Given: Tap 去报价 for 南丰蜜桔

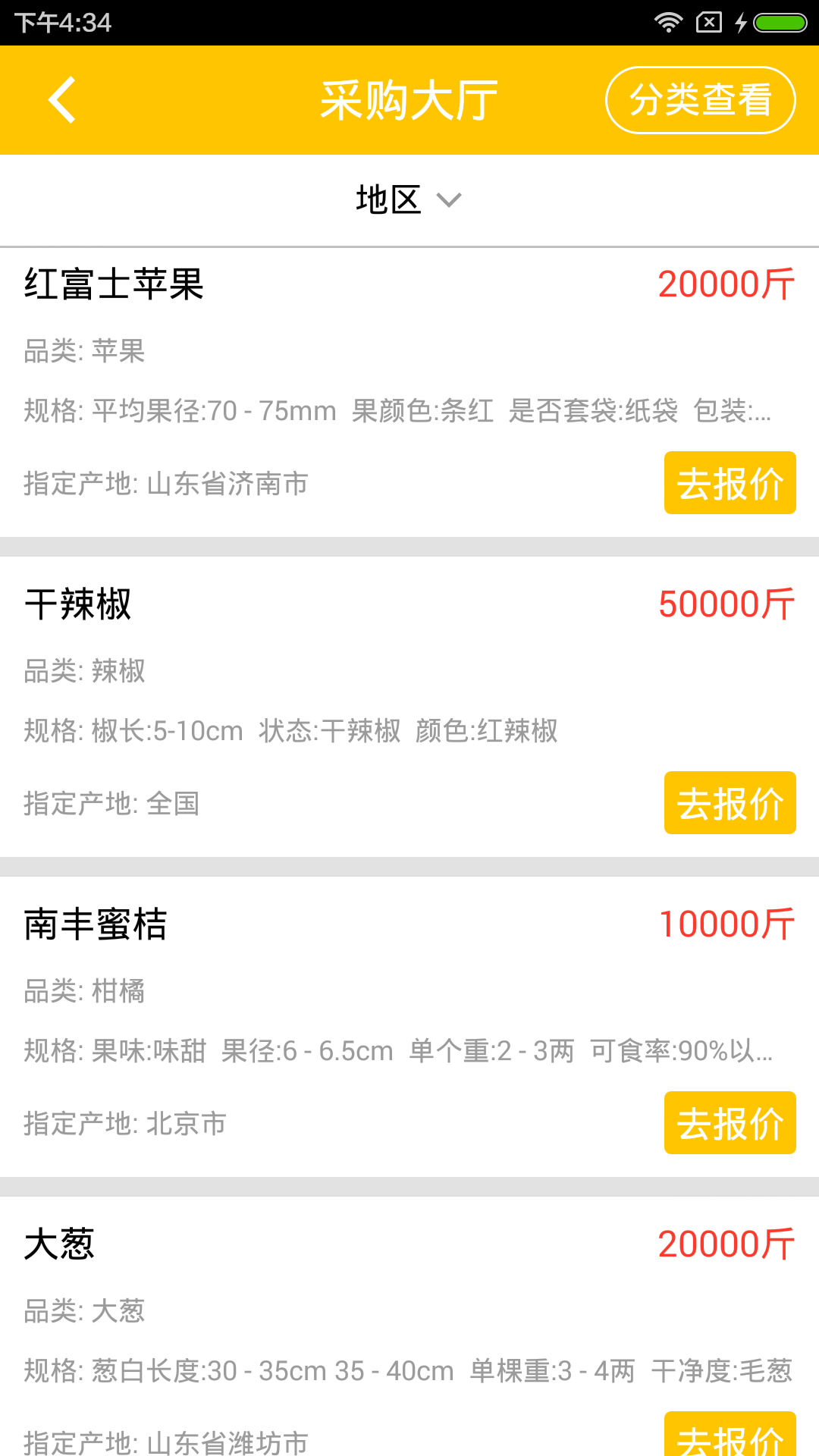Looking at the screenshot, I should [730, 1123].
